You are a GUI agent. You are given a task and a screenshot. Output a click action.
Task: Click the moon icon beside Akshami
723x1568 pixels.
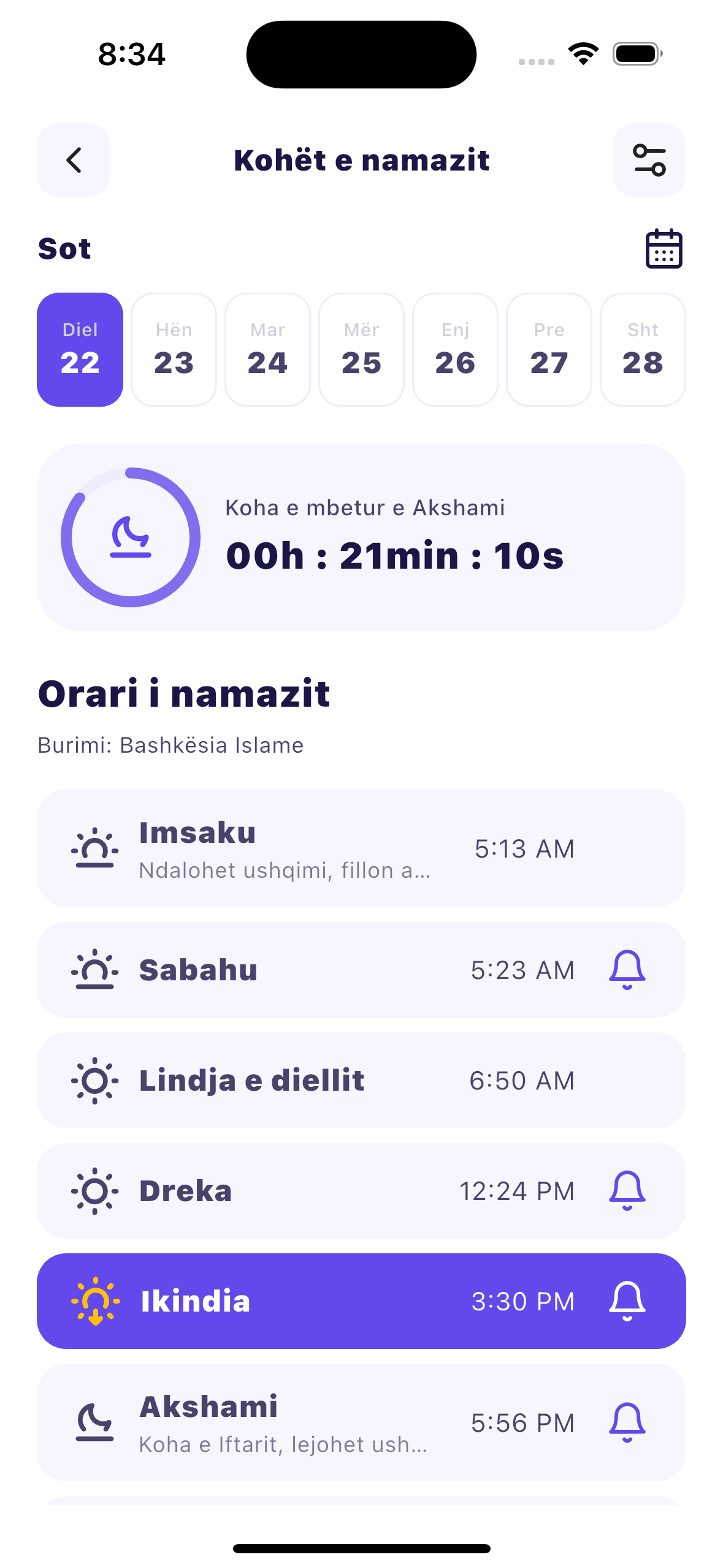click(x=94, y=1423)
